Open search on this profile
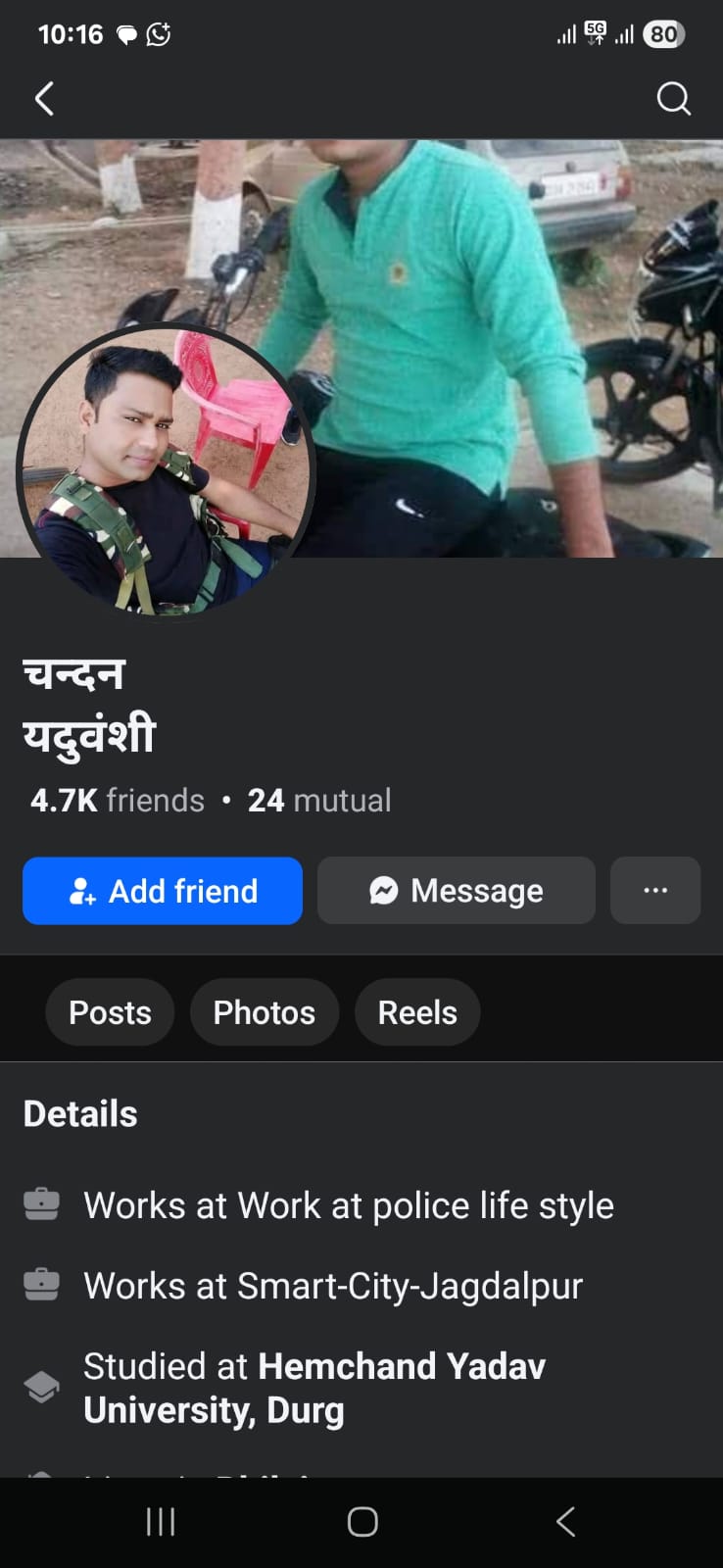723x1568 pixels. tap(673, 99)
